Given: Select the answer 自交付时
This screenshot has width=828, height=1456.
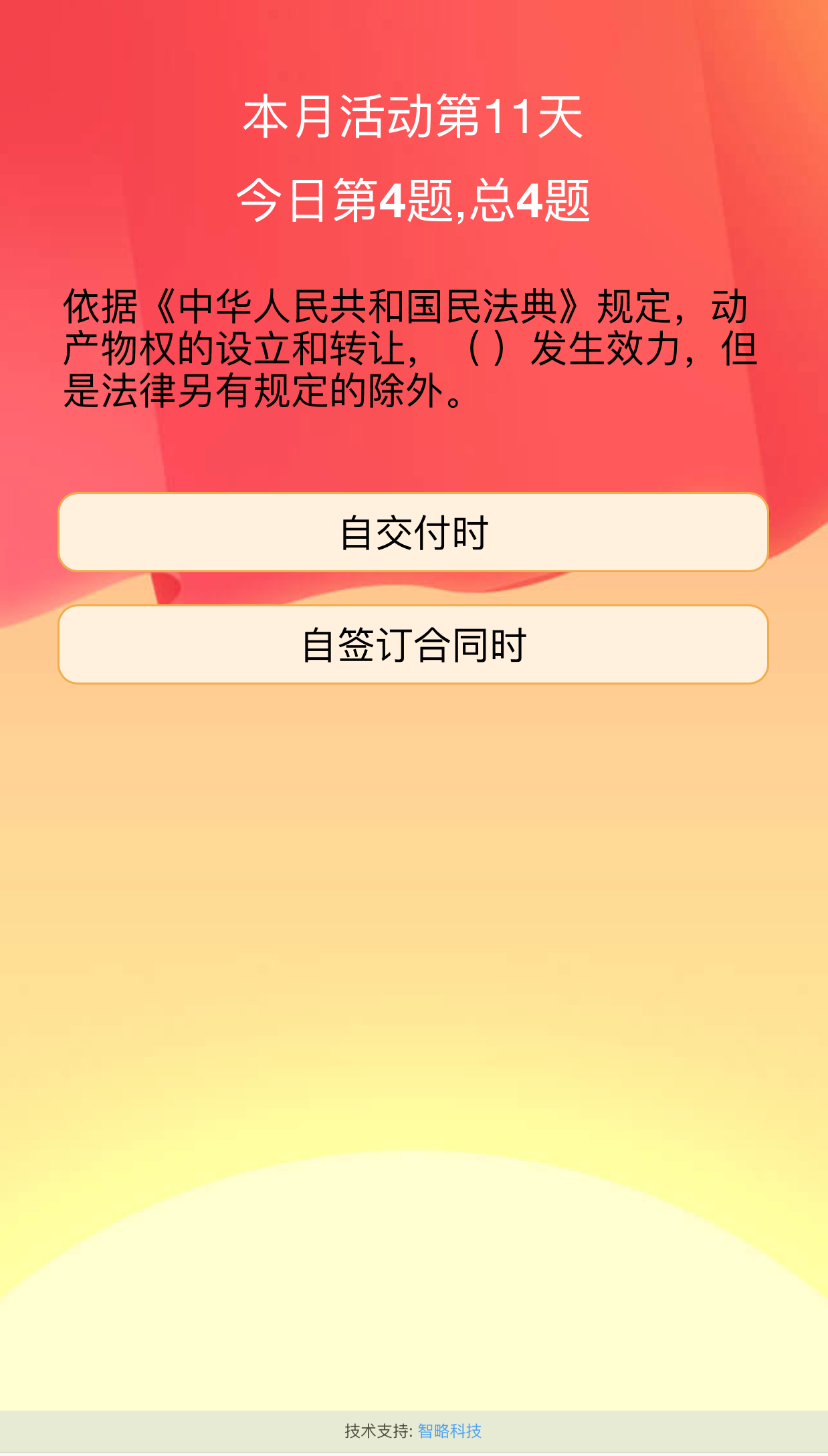Looking at the screenshot, I should 413,533.
